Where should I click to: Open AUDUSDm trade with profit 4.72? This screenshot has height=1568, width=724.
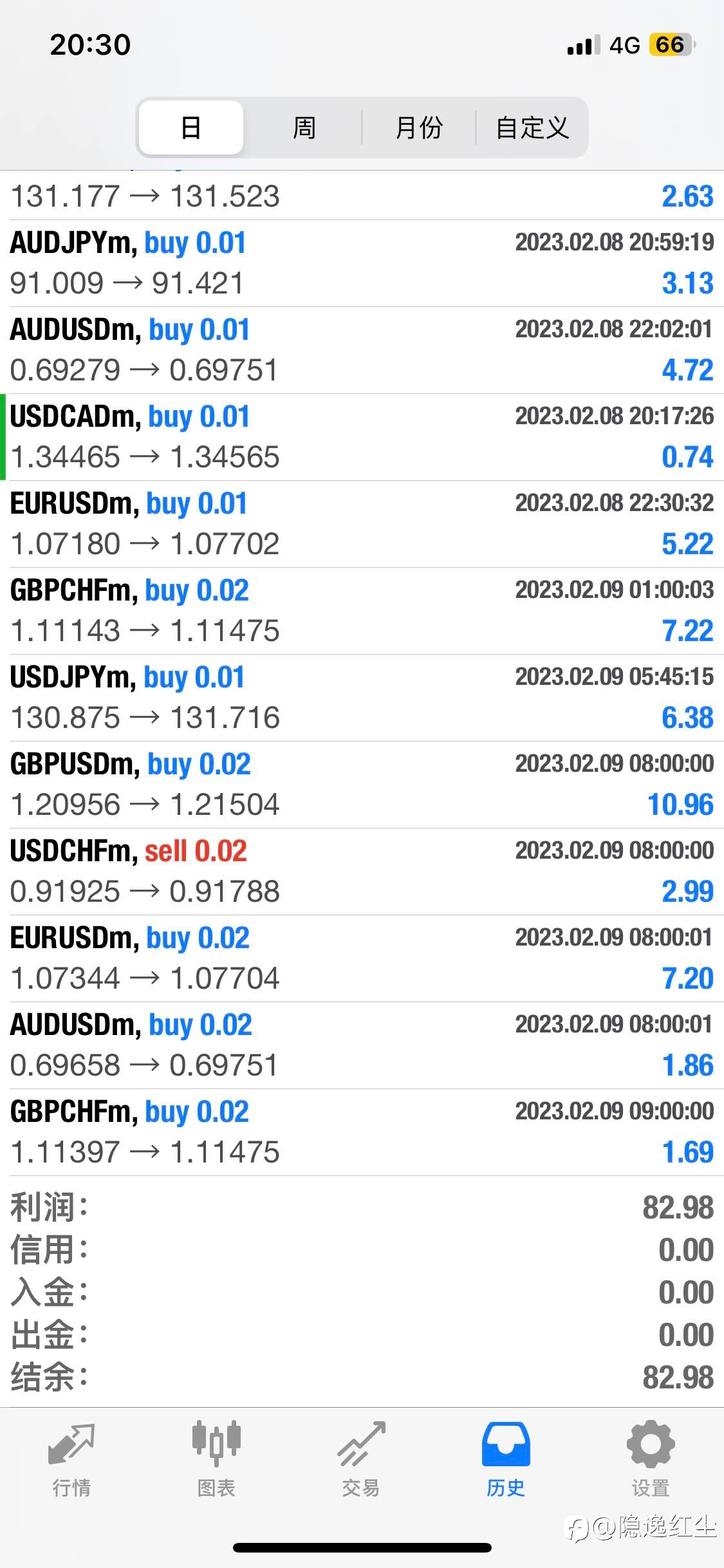tap(362, 350)
